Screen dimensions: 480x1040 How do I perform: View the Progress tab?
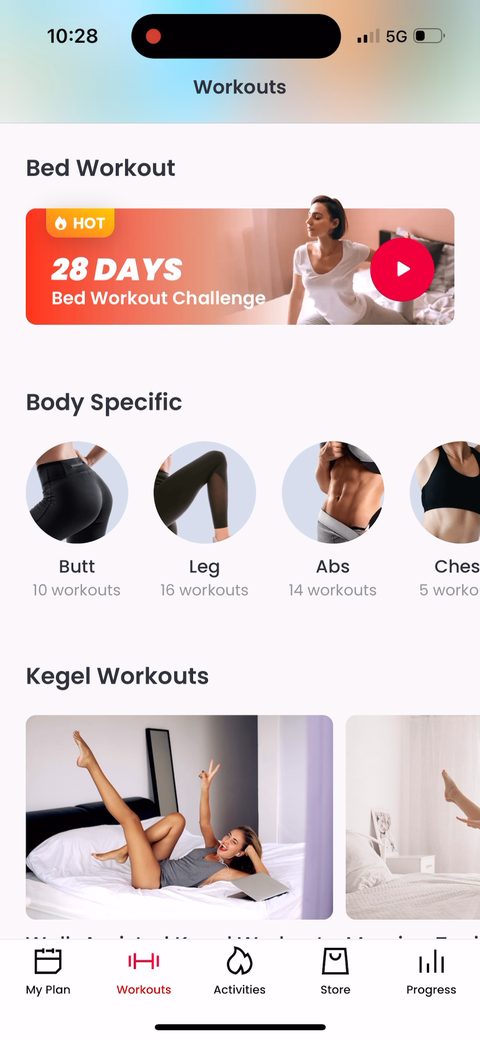click(431, 971)
